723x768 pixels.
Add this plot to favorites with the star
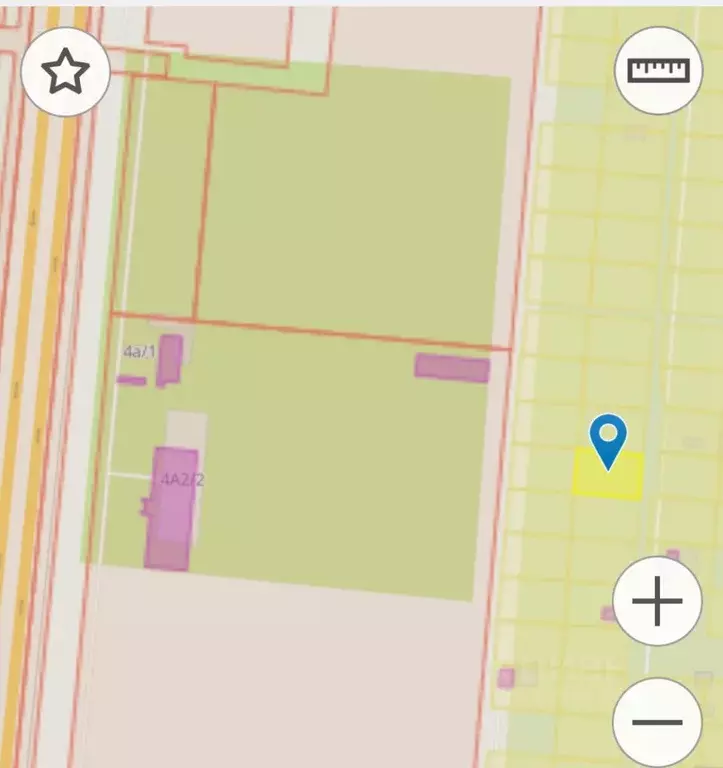[x=65, y=71]
